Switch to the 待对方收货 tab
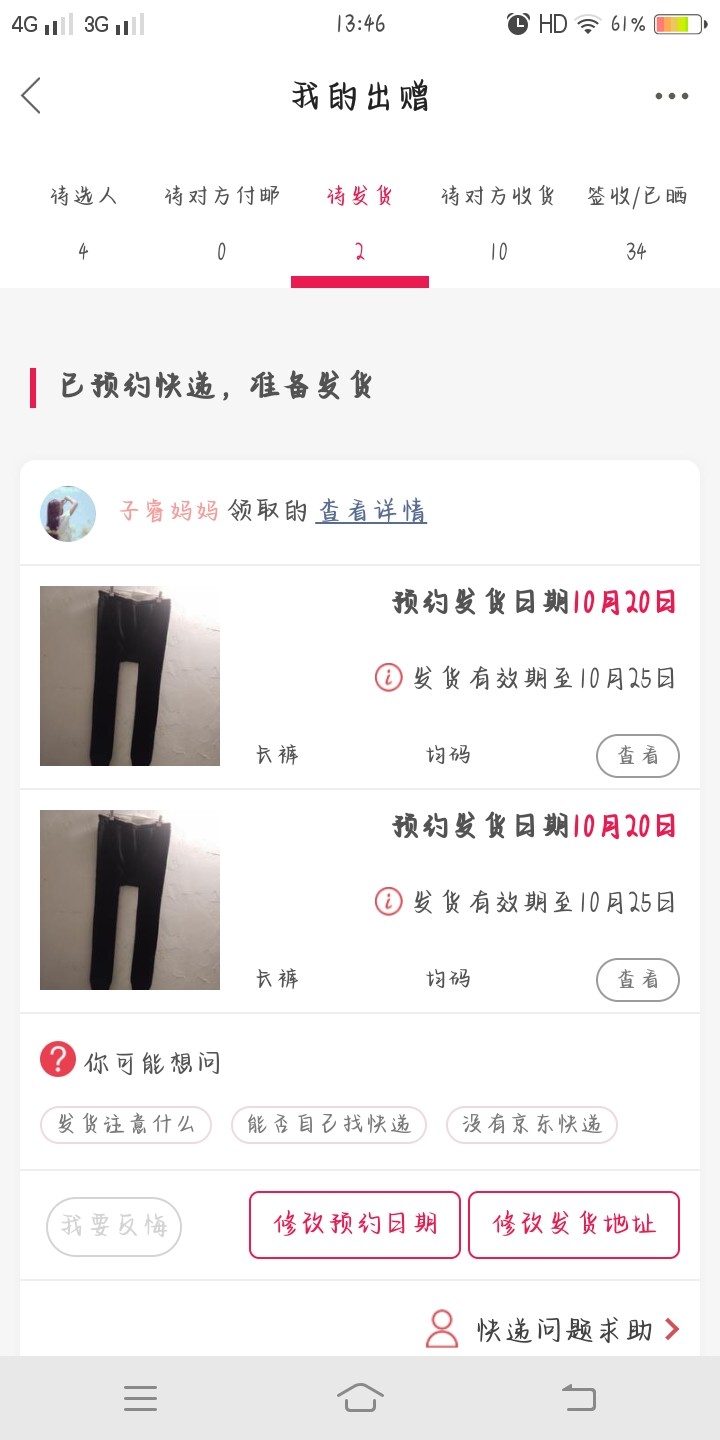Image resolution: width=720 pixels, height=1440 pixels. pyautogui.click(x=498, y=221)
